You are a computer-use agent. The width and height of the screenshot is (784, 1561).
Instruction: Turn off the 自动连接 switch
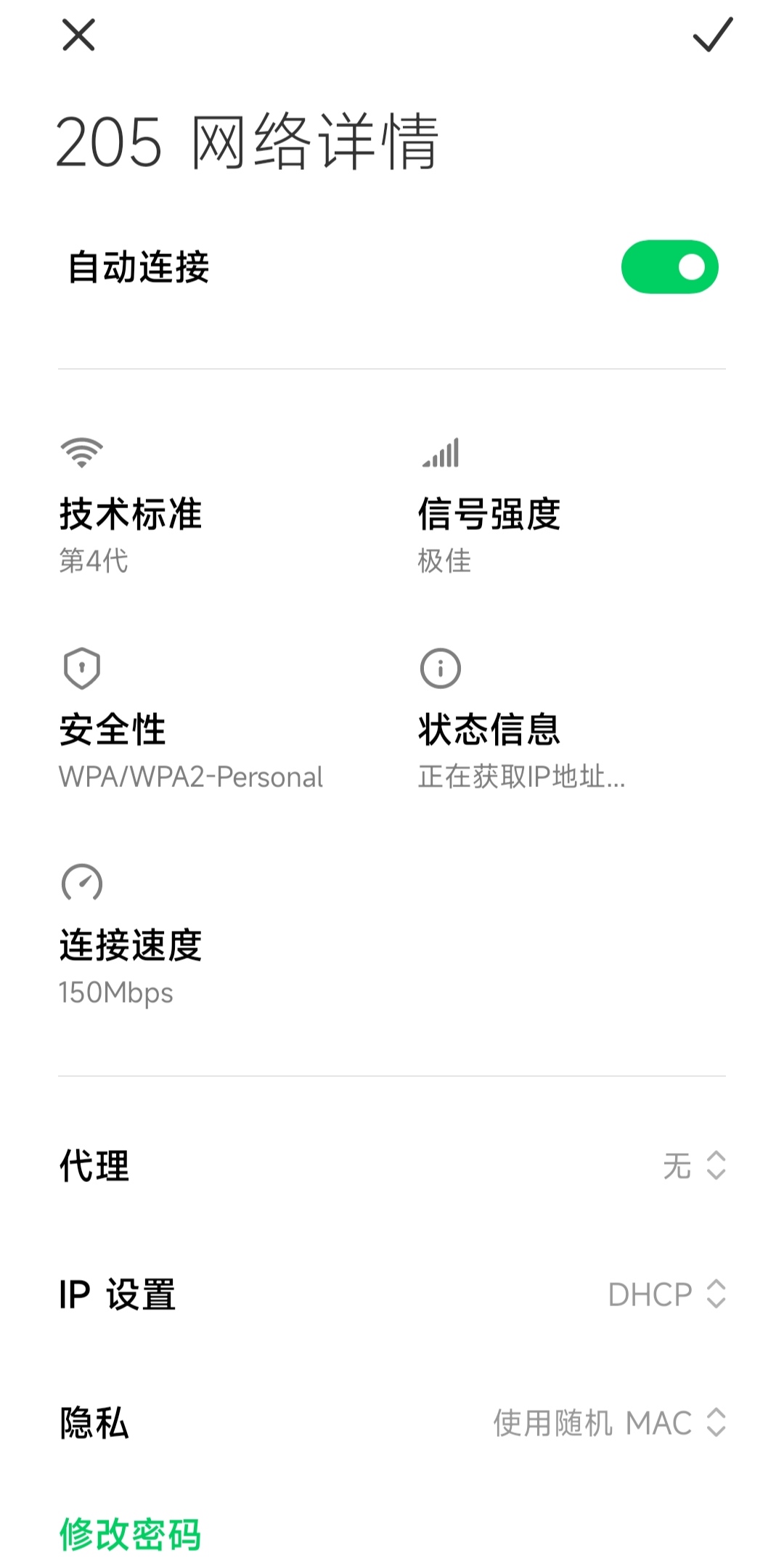point(669,266)
